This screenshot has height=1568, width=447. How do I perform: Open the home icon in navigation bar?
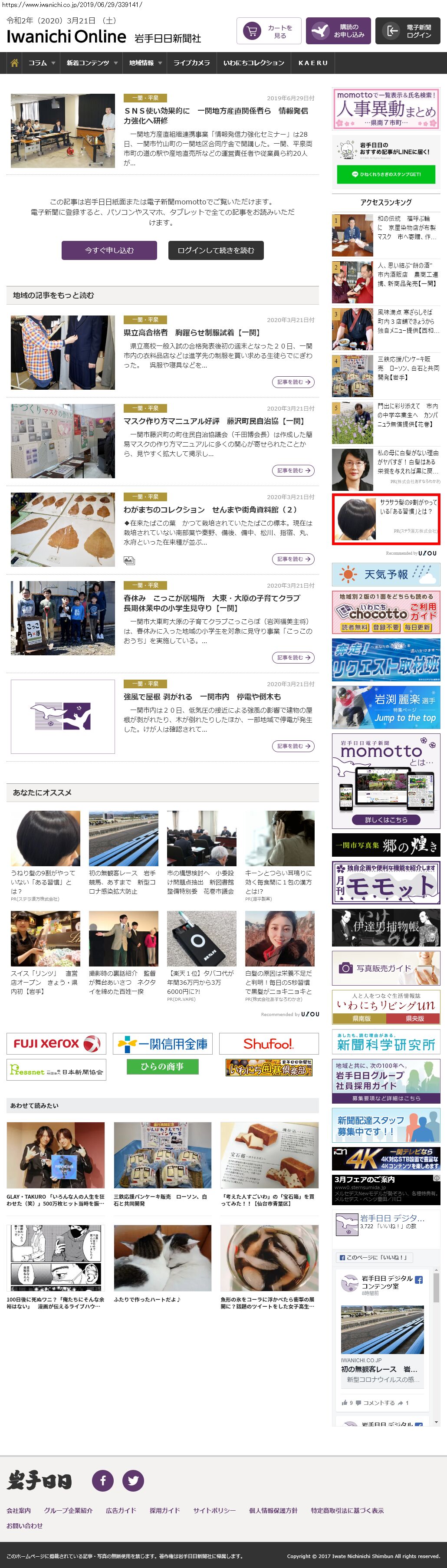(14, 62)
